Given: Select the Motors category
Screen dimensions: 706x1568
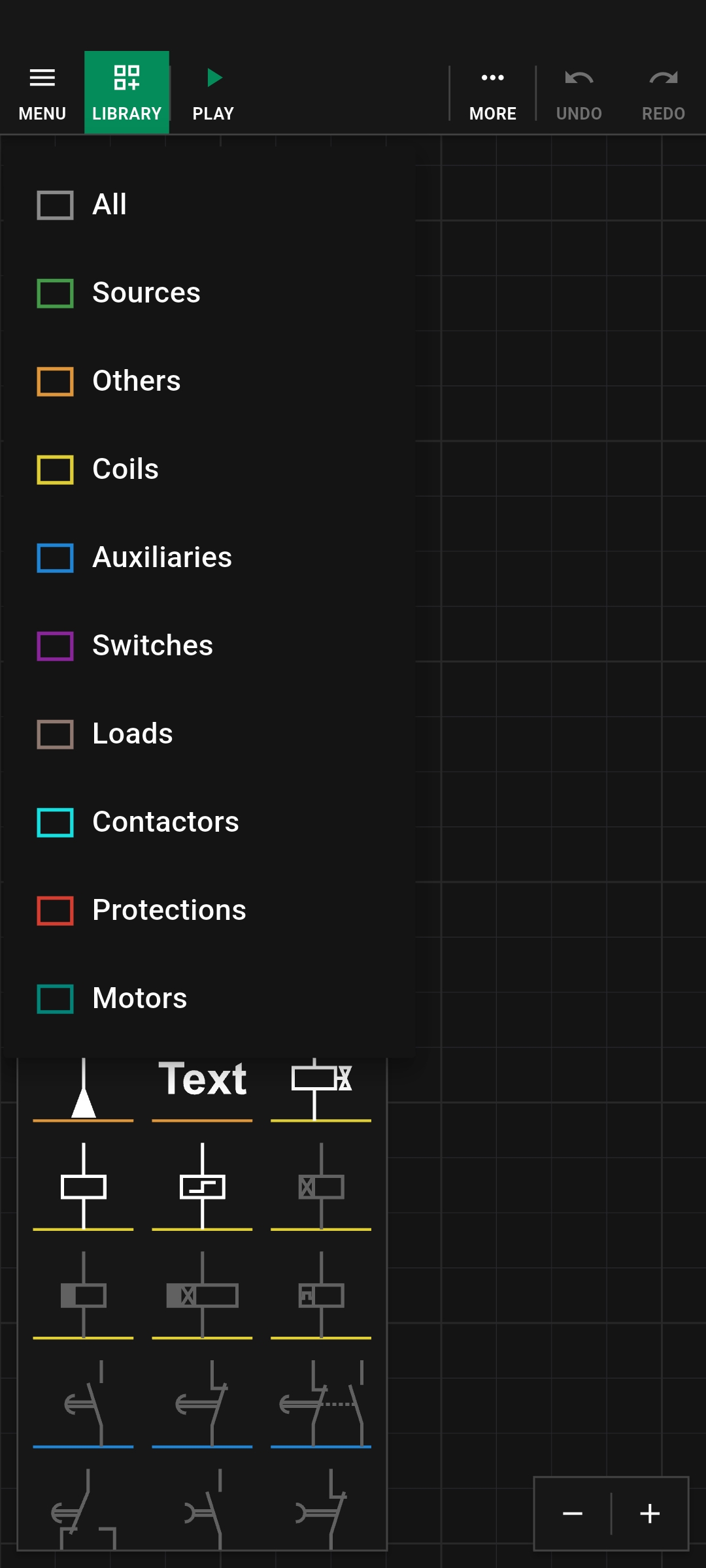Looking at the screenshot, I should coord(139,999).
